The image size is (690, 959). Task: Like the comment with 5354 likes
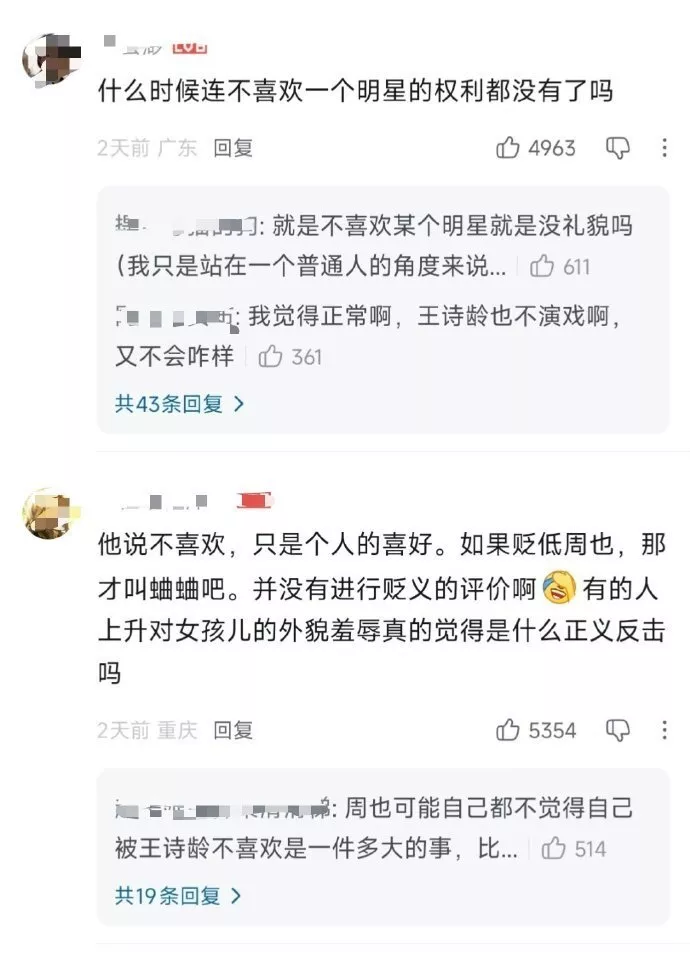tap(509, 730)
